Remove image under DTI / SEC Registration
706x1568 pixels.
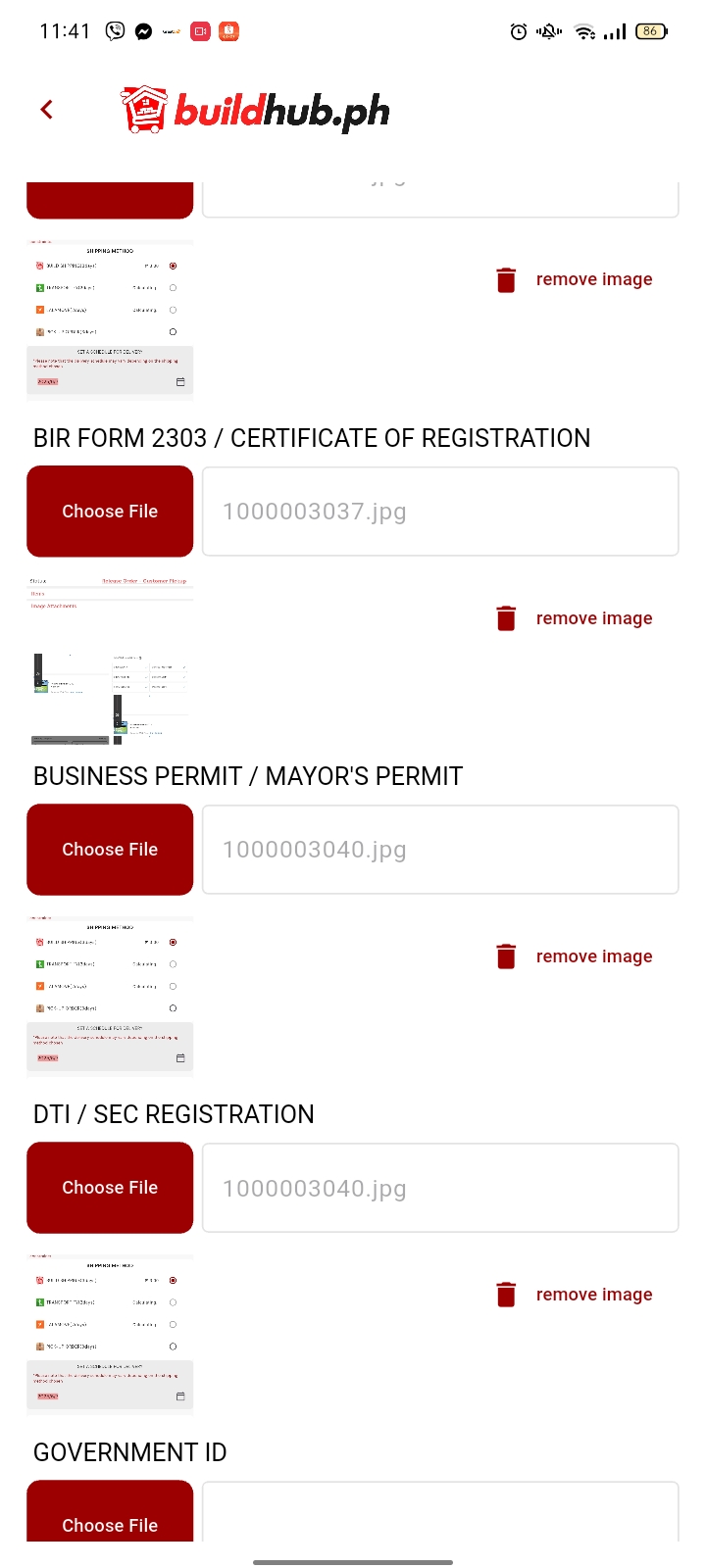(x=575, y=1295)
